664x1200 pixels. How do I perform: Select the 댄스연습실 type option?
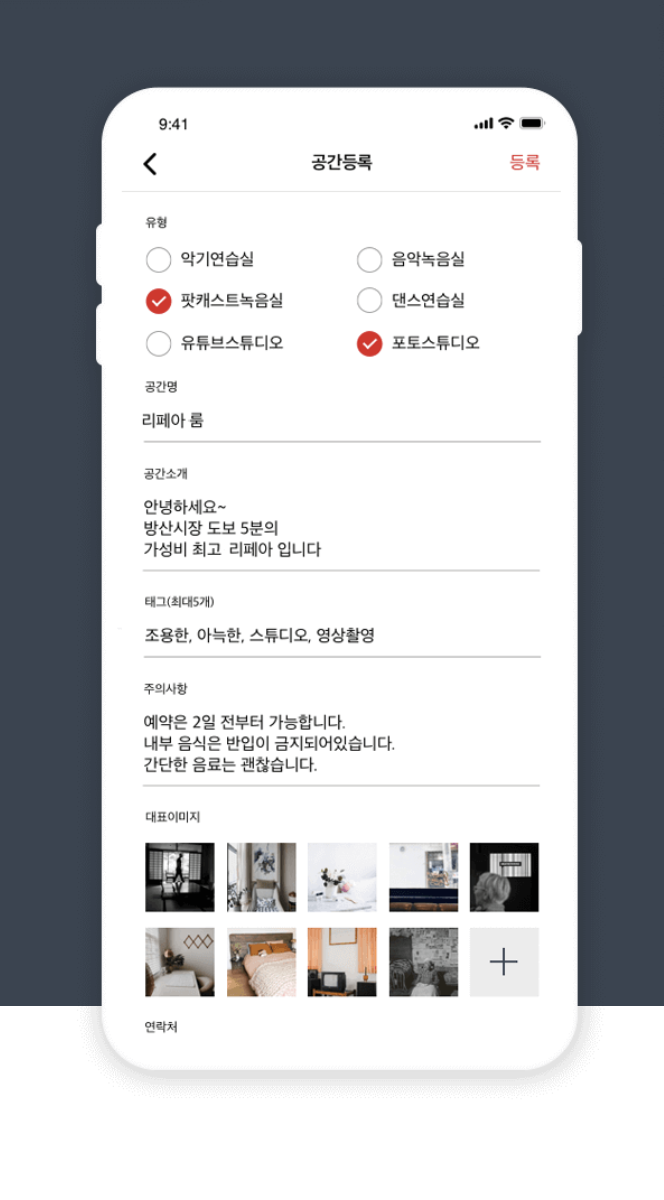370,301
